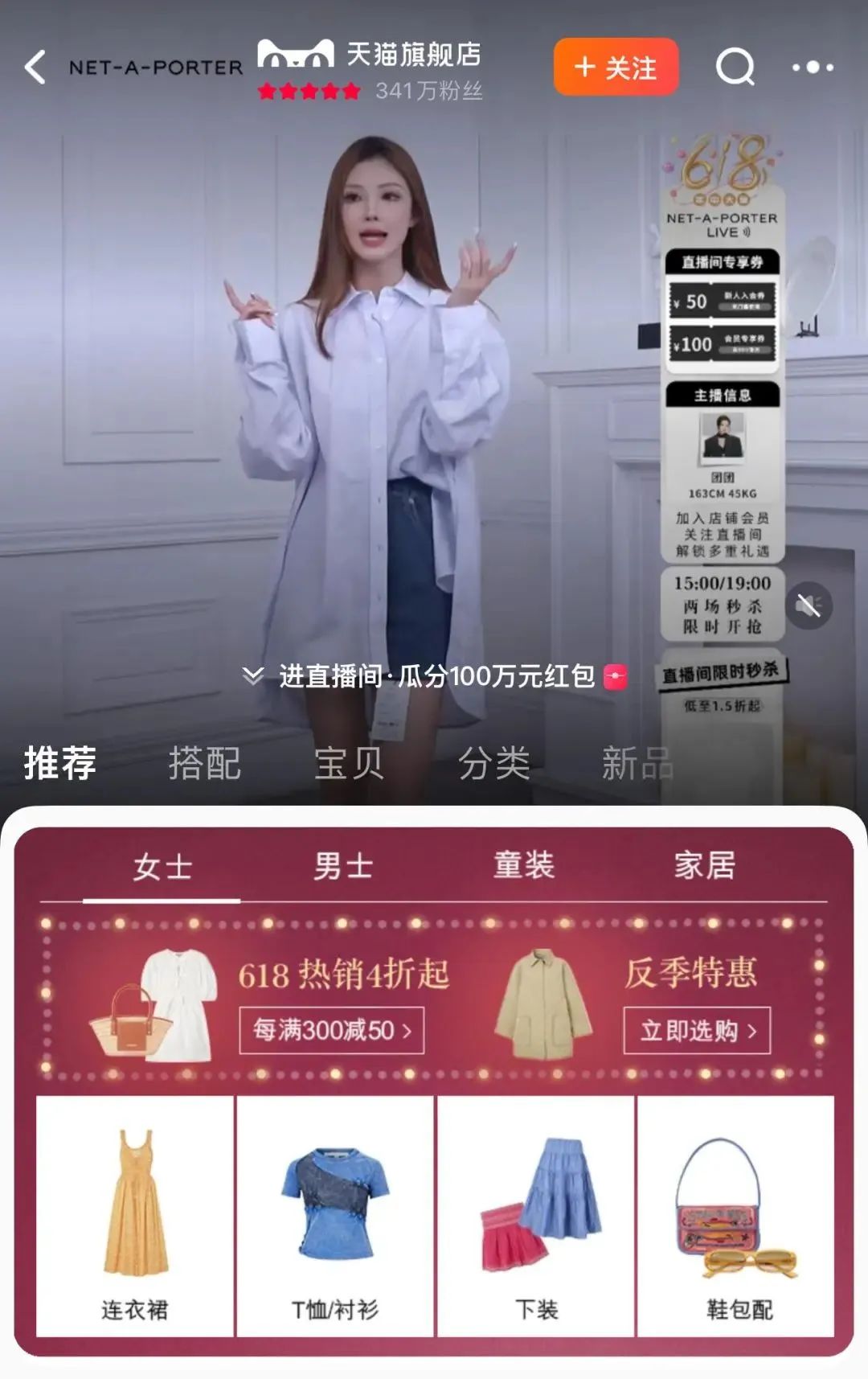Select the 童装 category tab
Image resolution: width=868 pixels, height=1379 pixels.
coord(524,867)
